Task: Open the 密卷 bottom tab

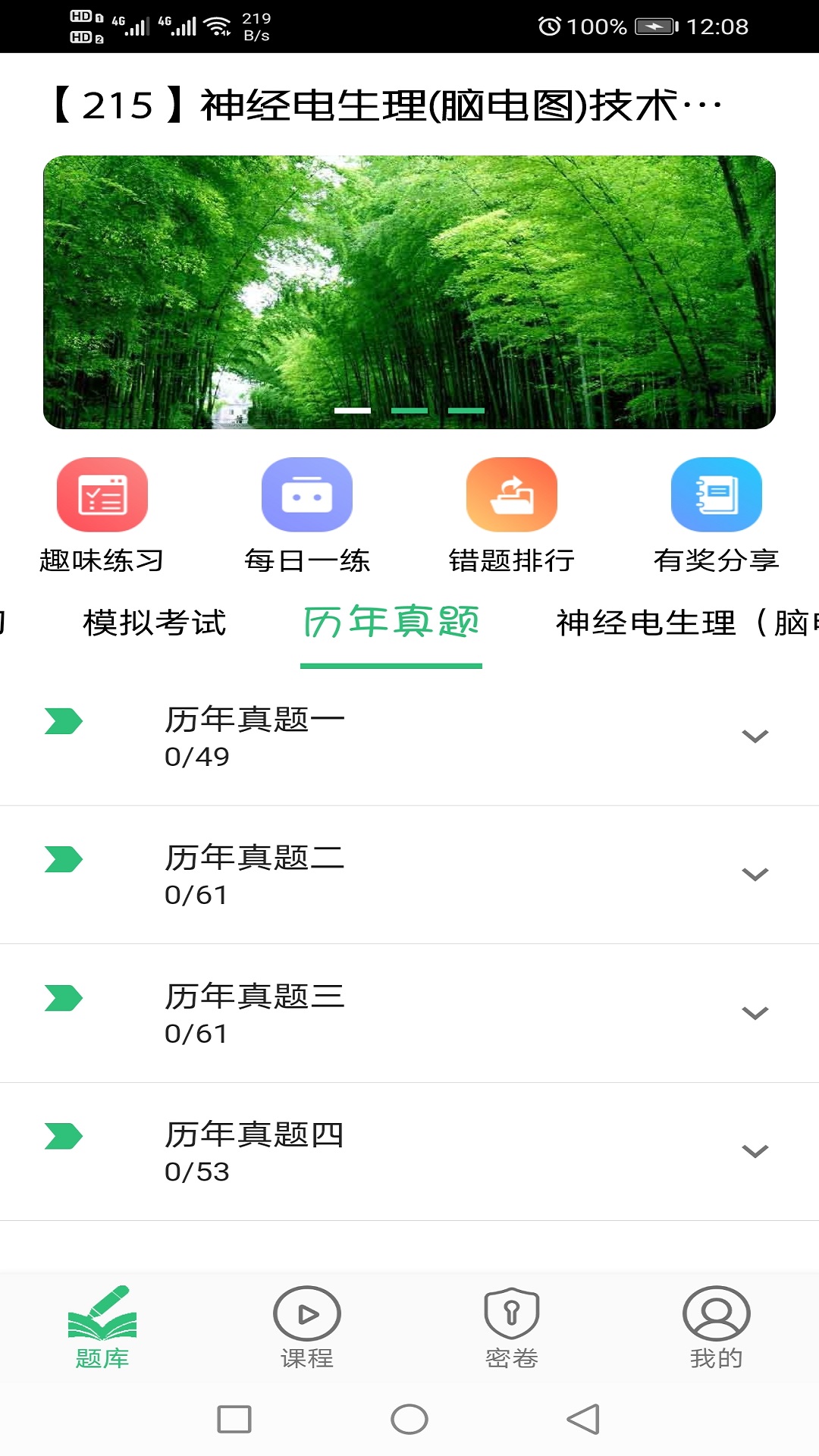Action: click(511, 1327)
